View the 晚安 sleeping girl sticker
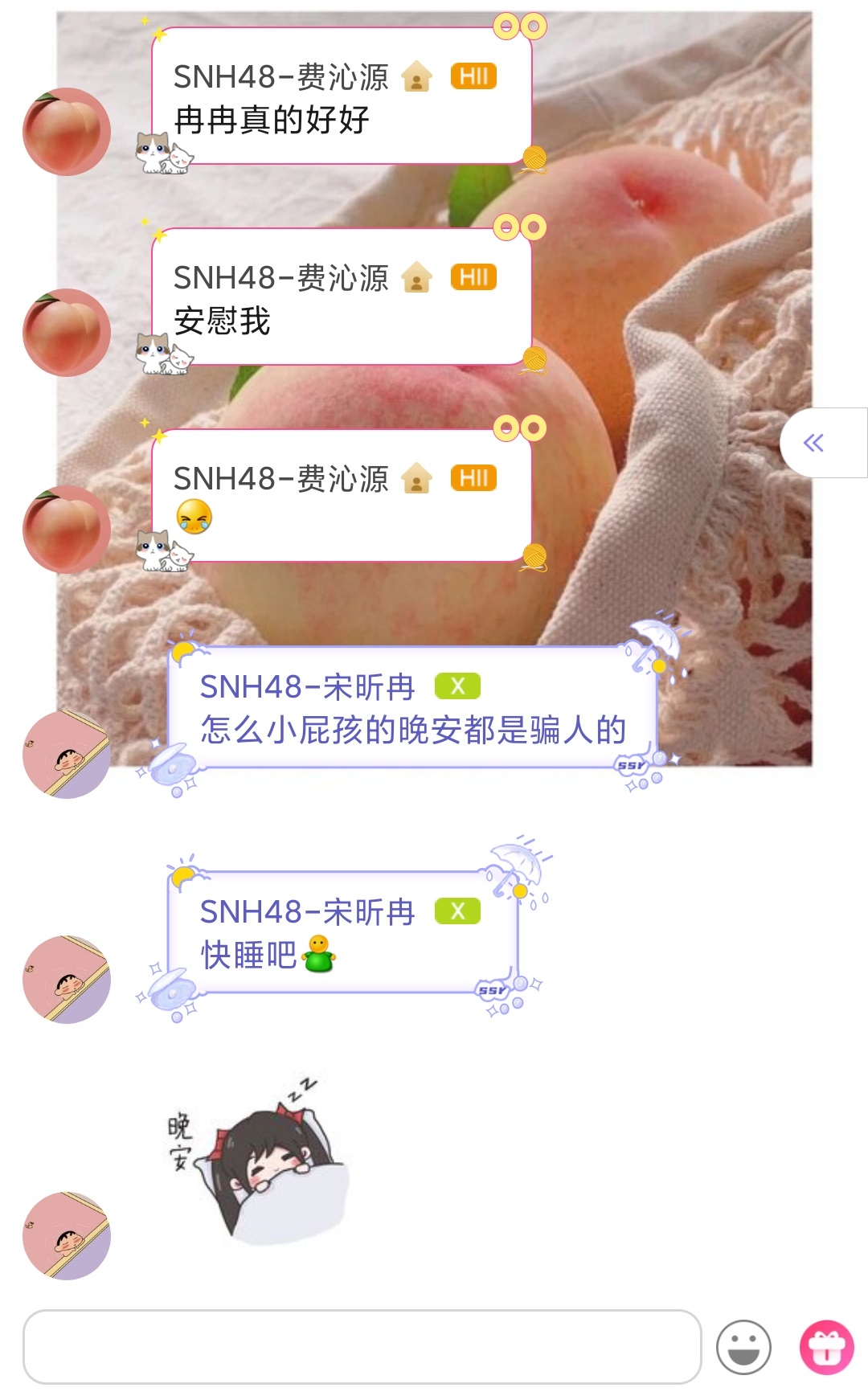 [257, 1161]
